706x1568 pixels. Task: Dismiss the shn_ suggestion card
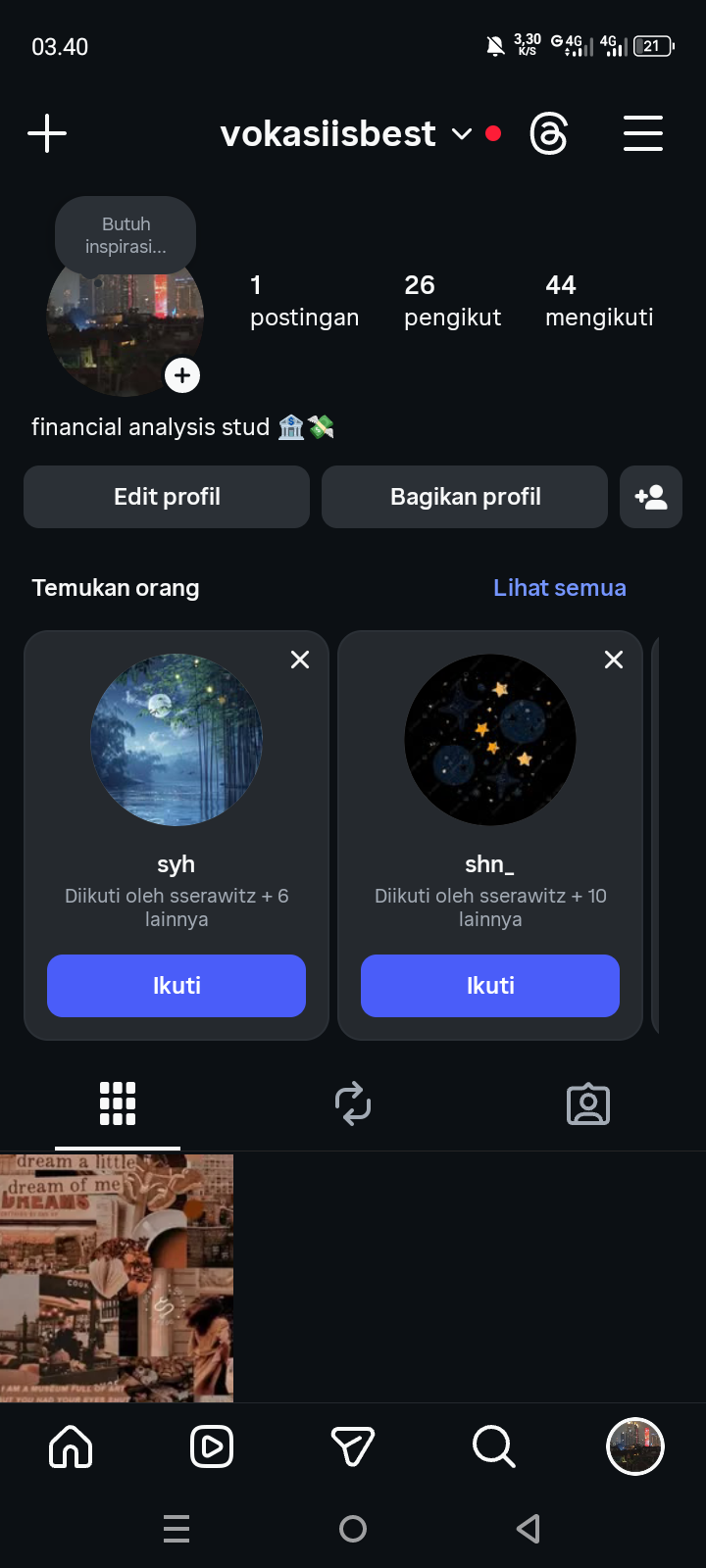614,660
